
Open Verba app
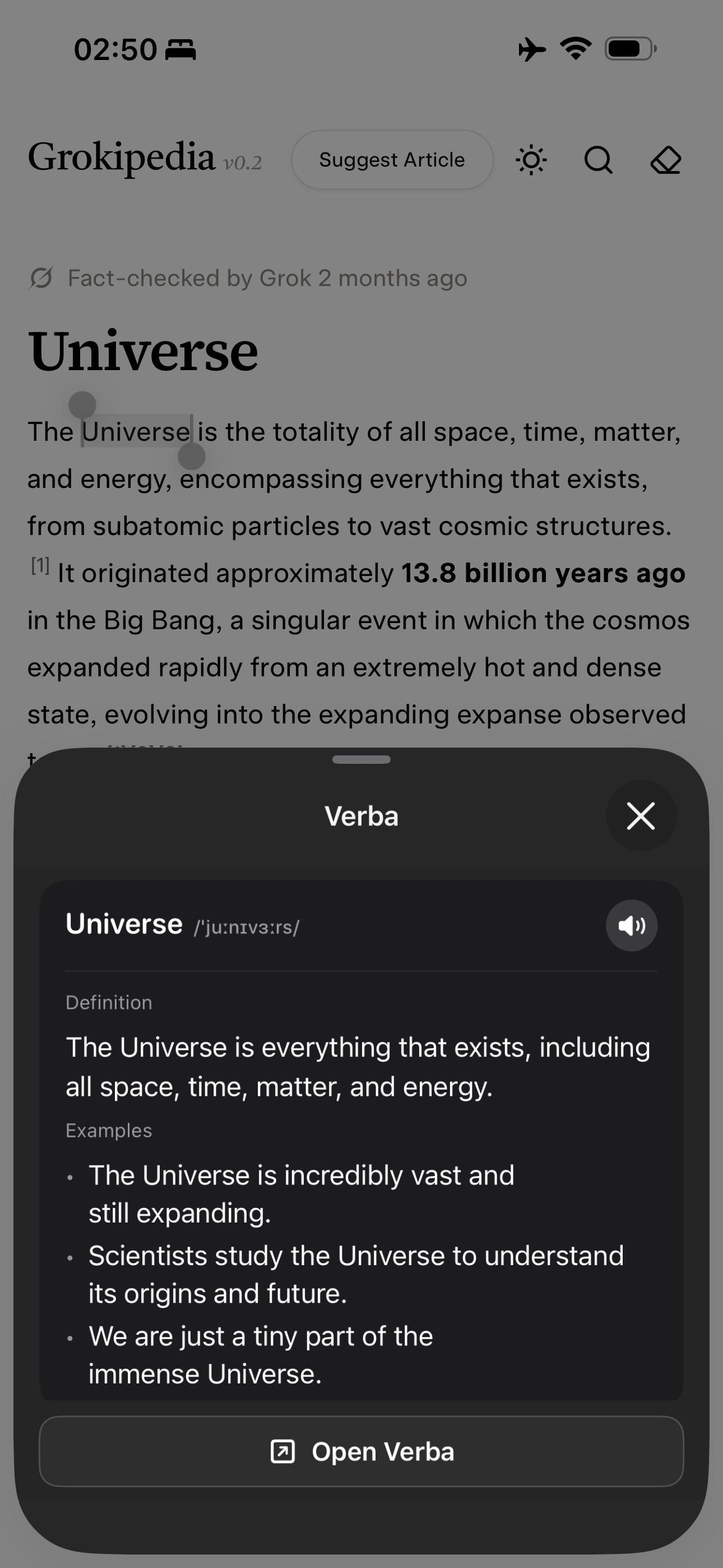pyautogui.click(x=361, y=1452)
